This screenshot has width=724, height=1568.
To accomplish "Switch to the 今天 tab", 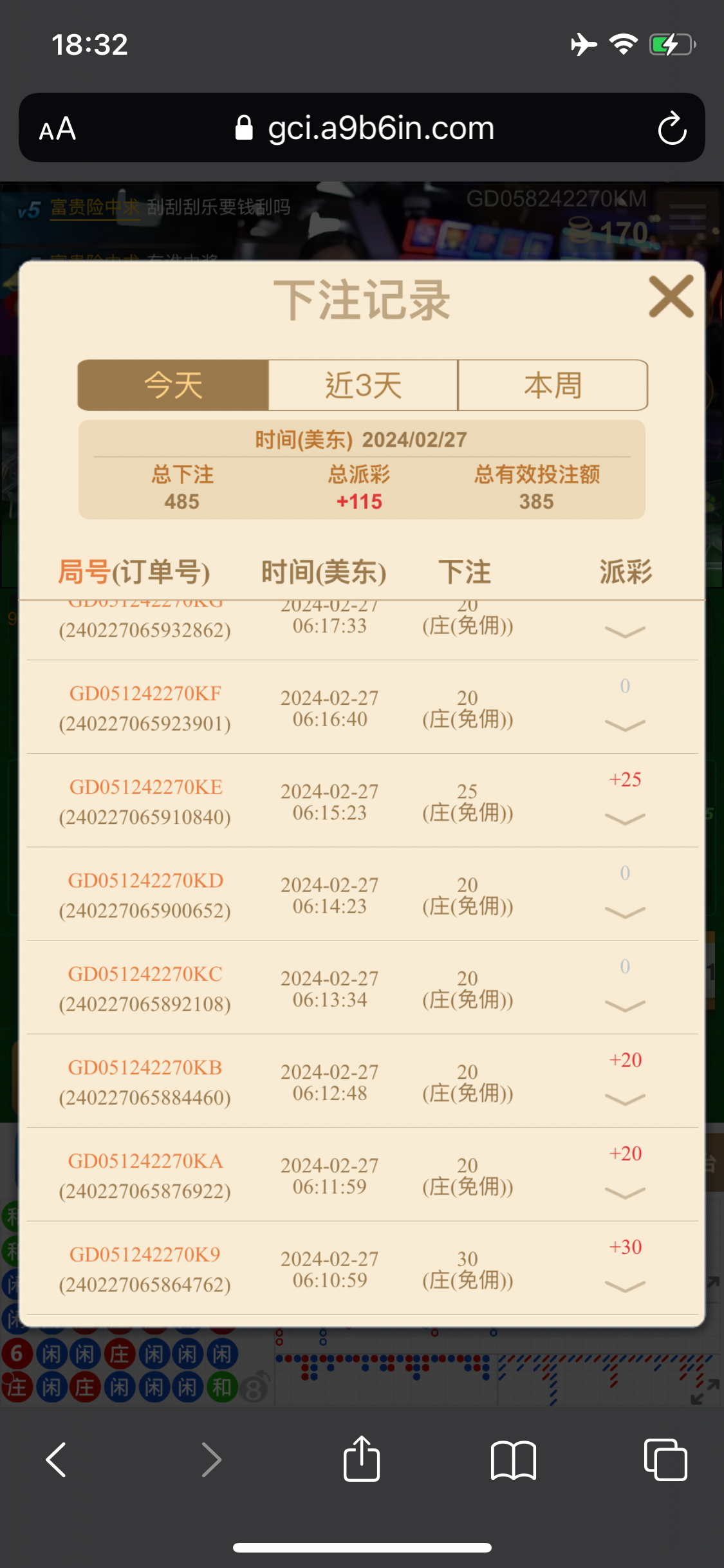I will pos(173,385).
